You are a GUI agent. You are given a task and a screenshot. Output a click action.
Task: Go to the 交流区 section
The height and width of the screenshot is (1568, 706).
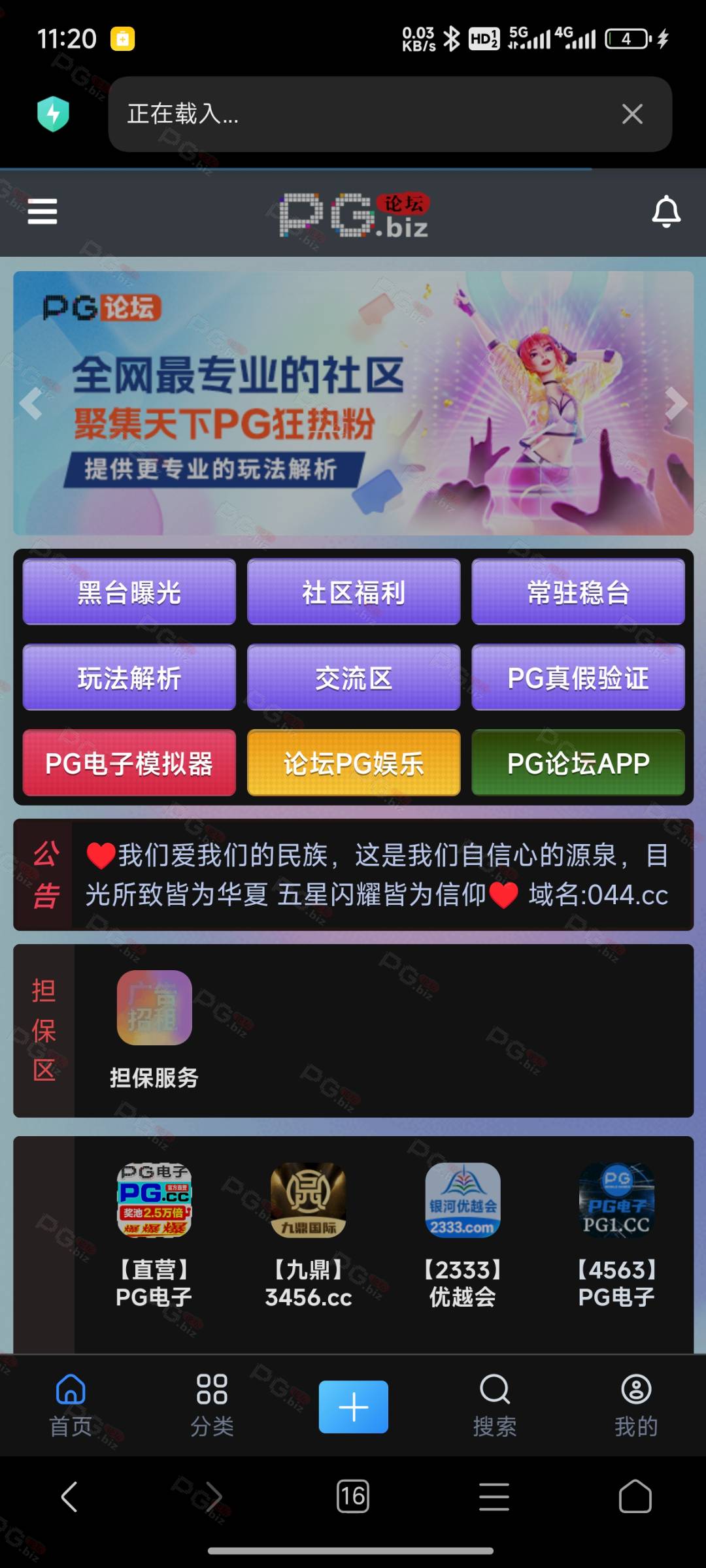pyautogui.click(x=354, y=678)
